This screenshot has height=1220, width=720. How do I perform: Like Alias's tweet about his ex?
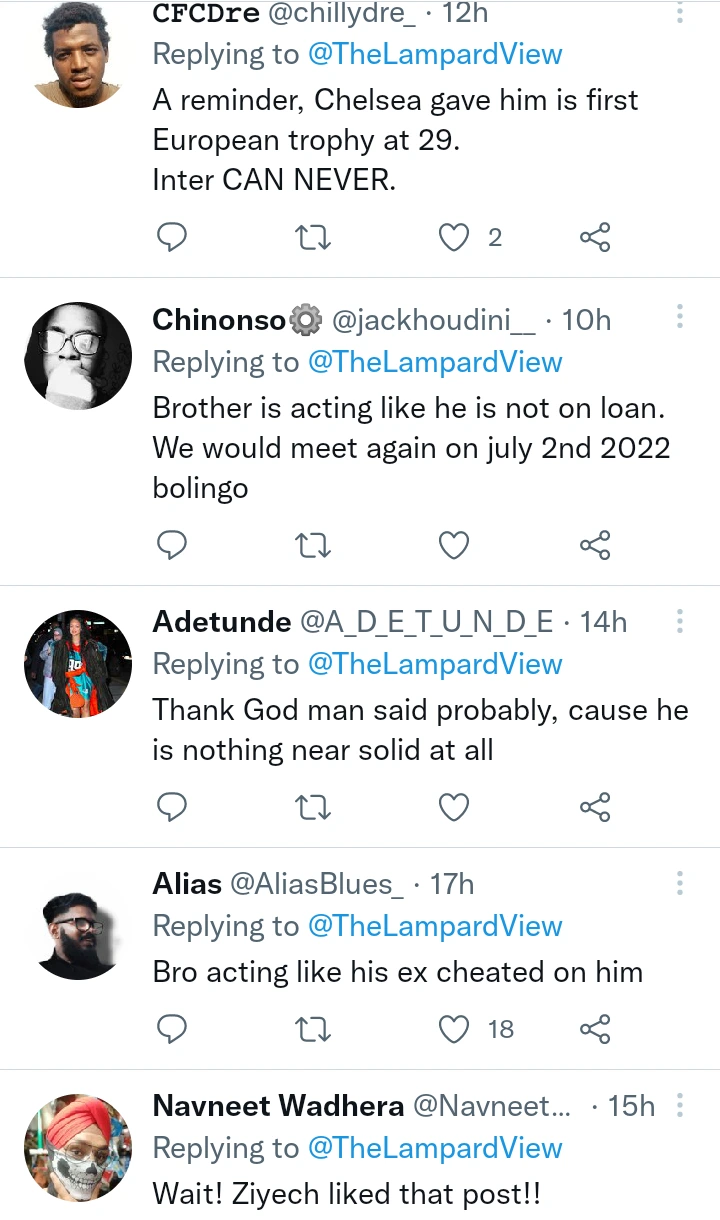455,1029
